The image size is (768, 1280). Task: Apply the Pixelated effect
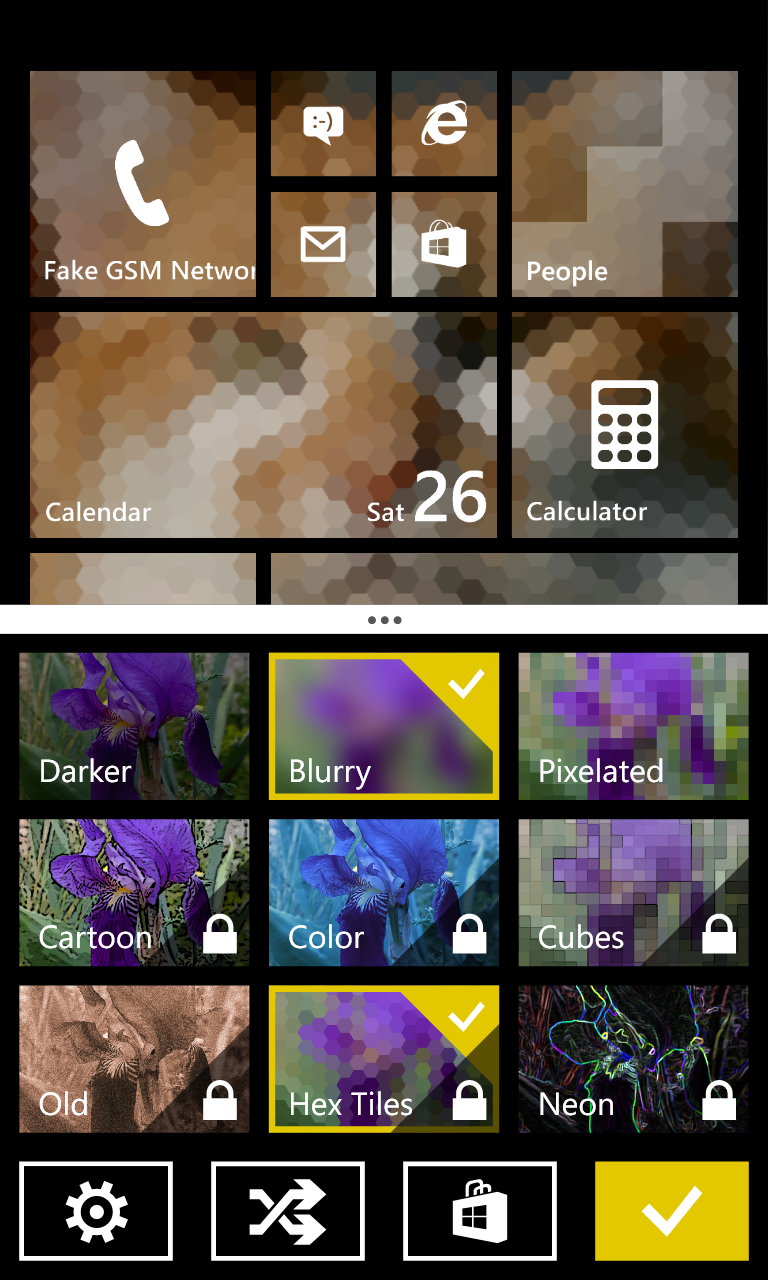(x=633, y=726)
